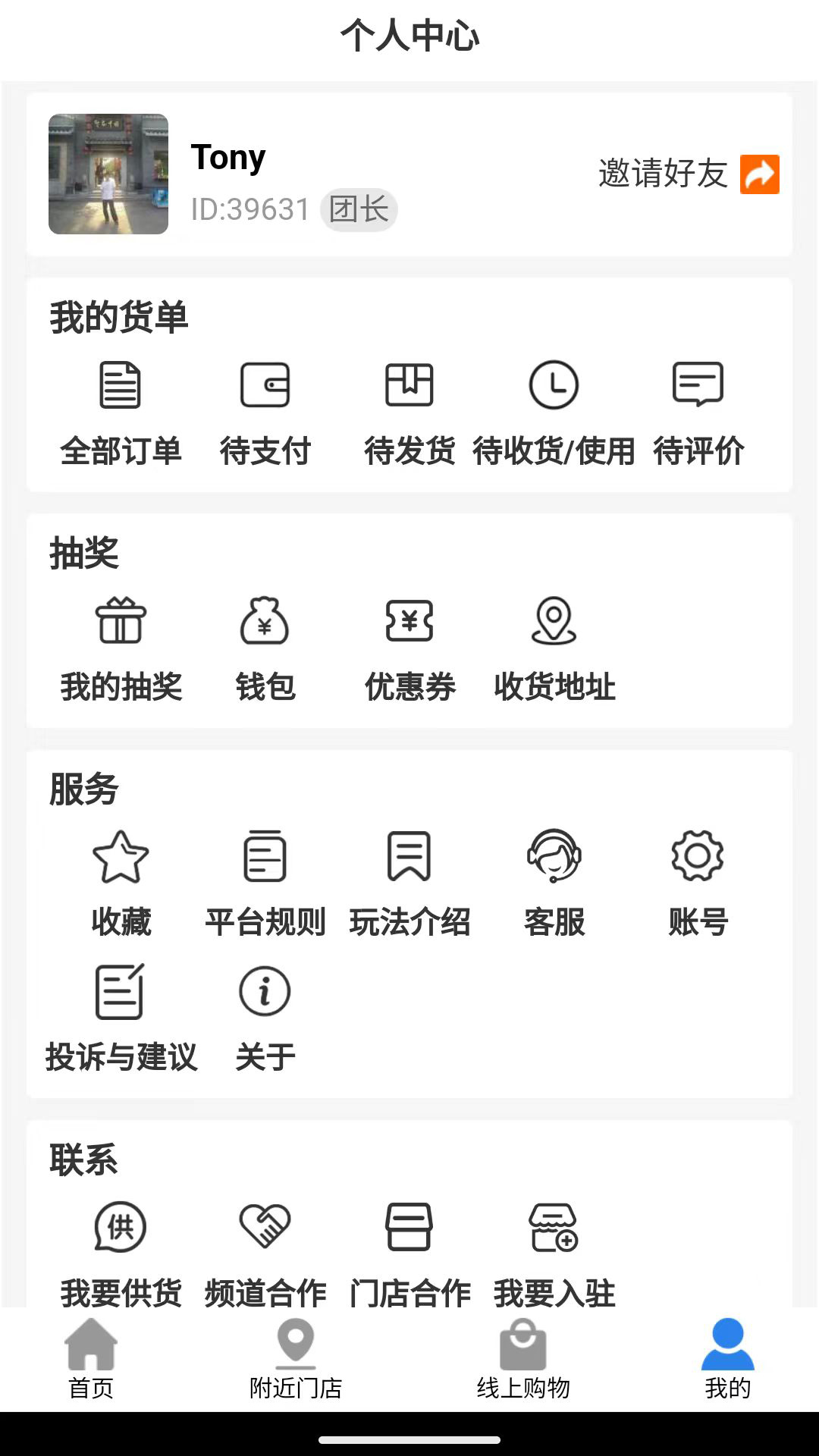This screenshot has width=819, height=1456.
Task: Open 账号 settings gear icon
Action: click(x=698, y=859)
